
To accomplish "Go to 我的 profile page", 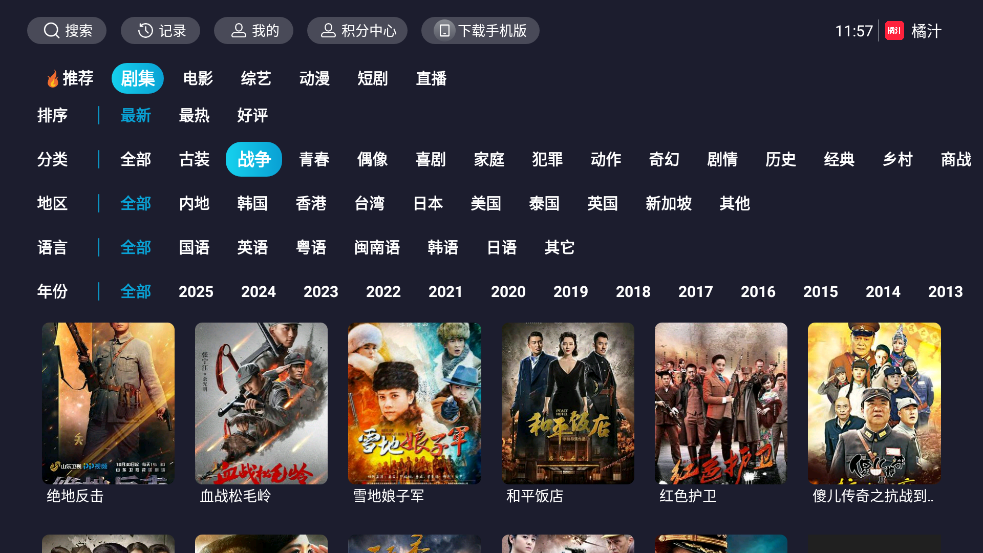I will pyautogui.click(x=253, y=31).
